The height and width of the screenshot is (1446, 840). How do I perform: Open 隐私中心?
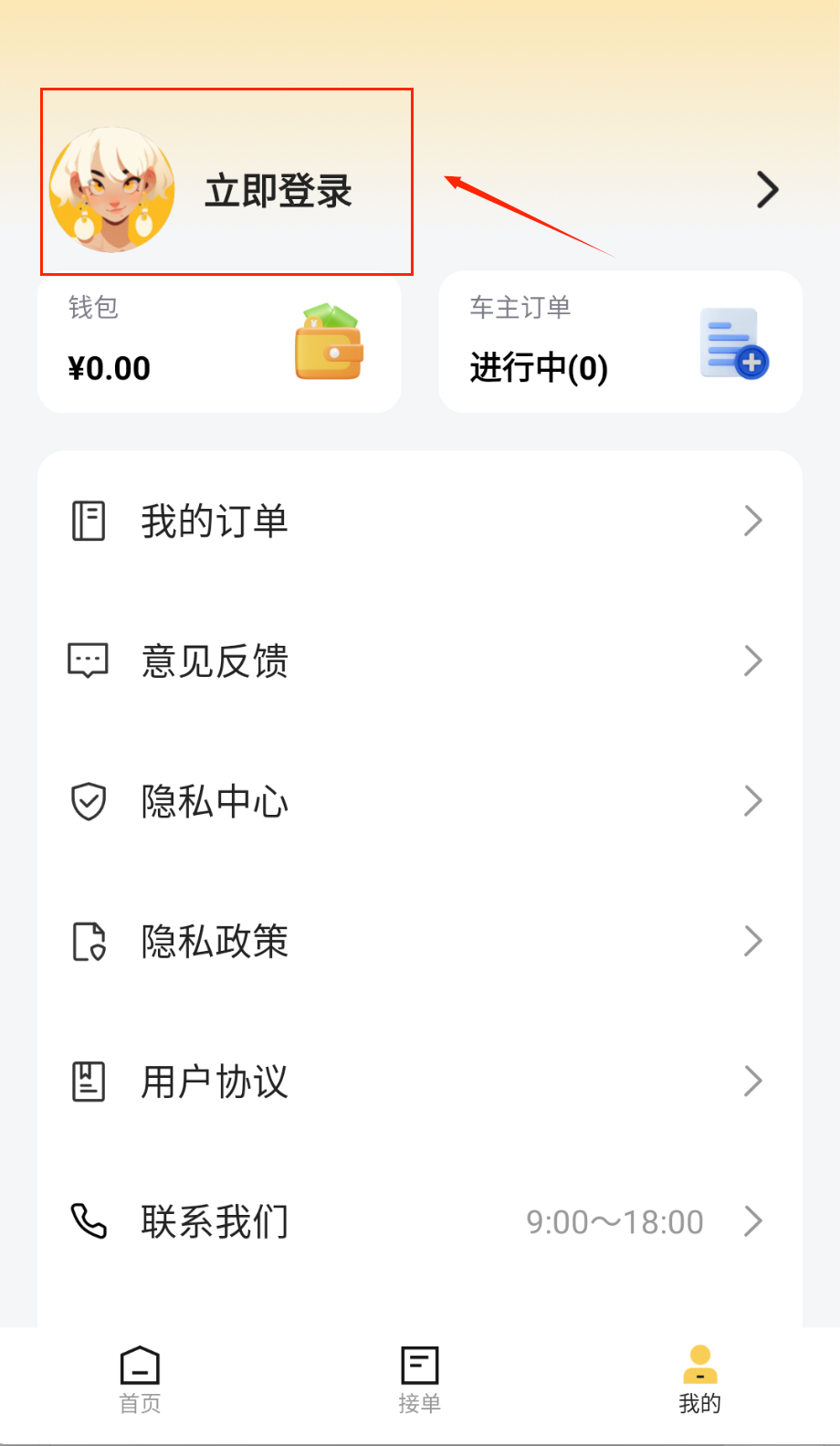point(418,801)
